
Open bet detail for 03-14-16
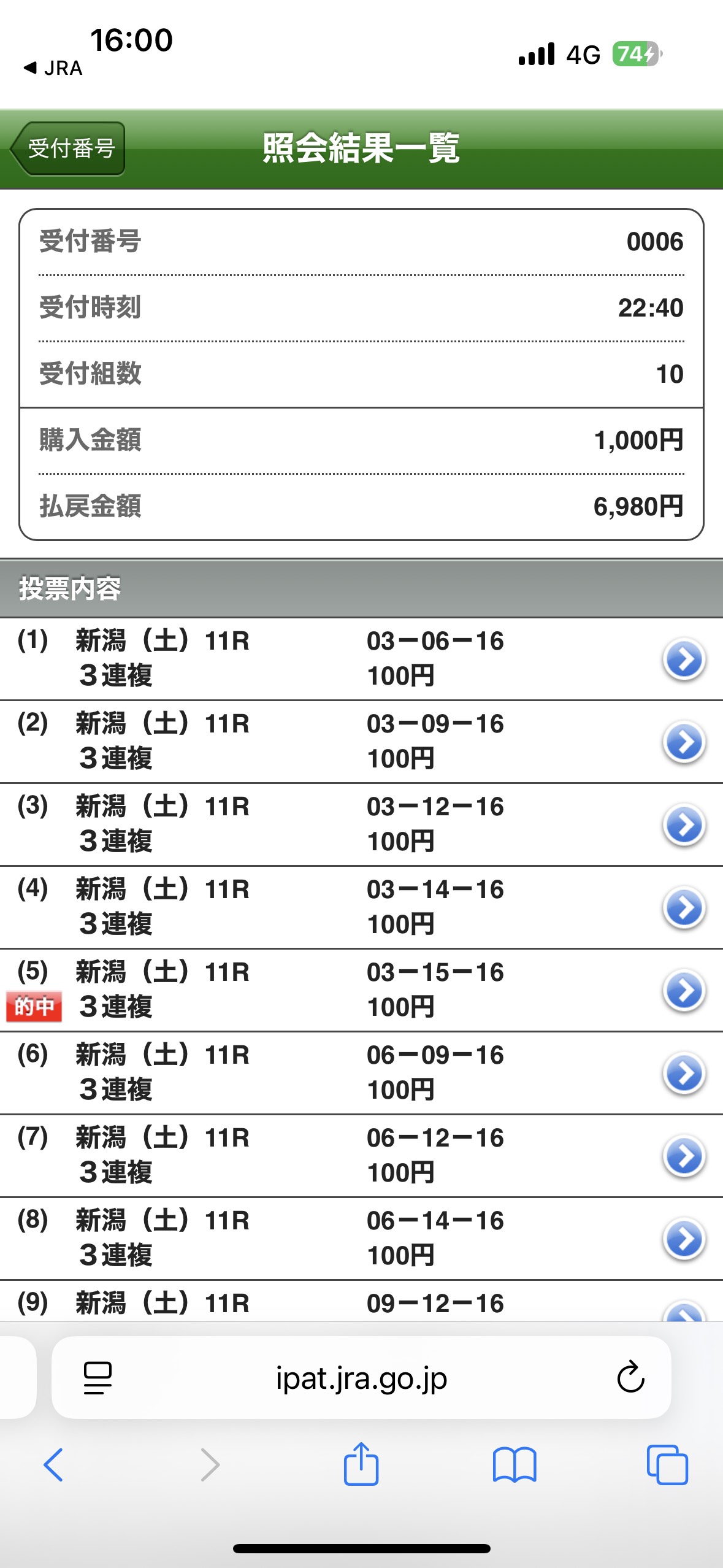pos(684,908)
